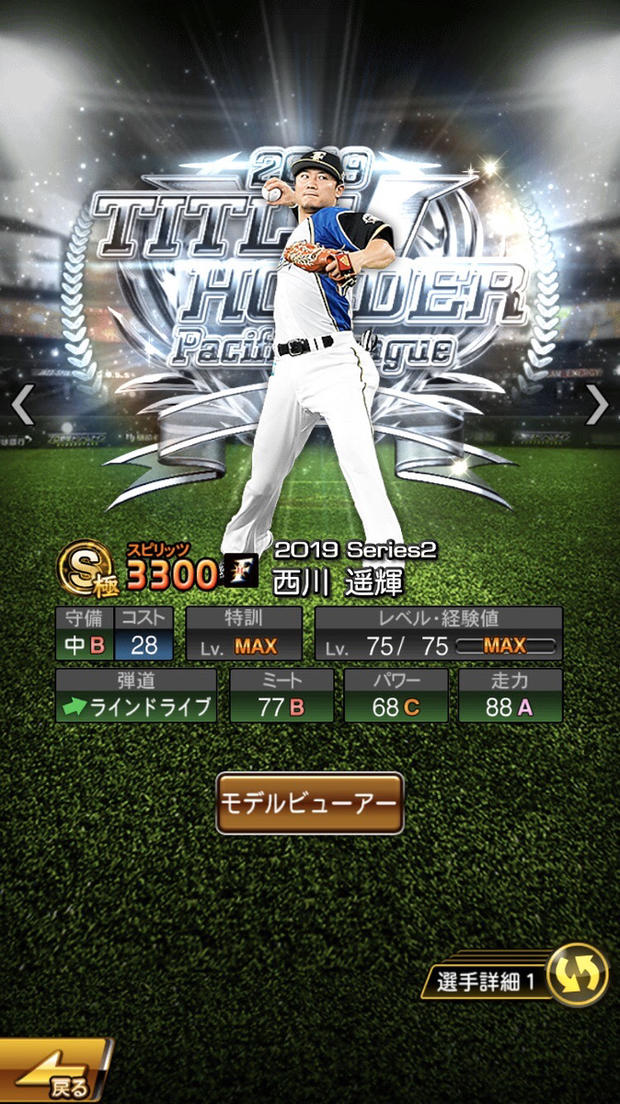Open the モデルビューアー model viewer
Screen dimensions: 620x1104
(310, 803)
